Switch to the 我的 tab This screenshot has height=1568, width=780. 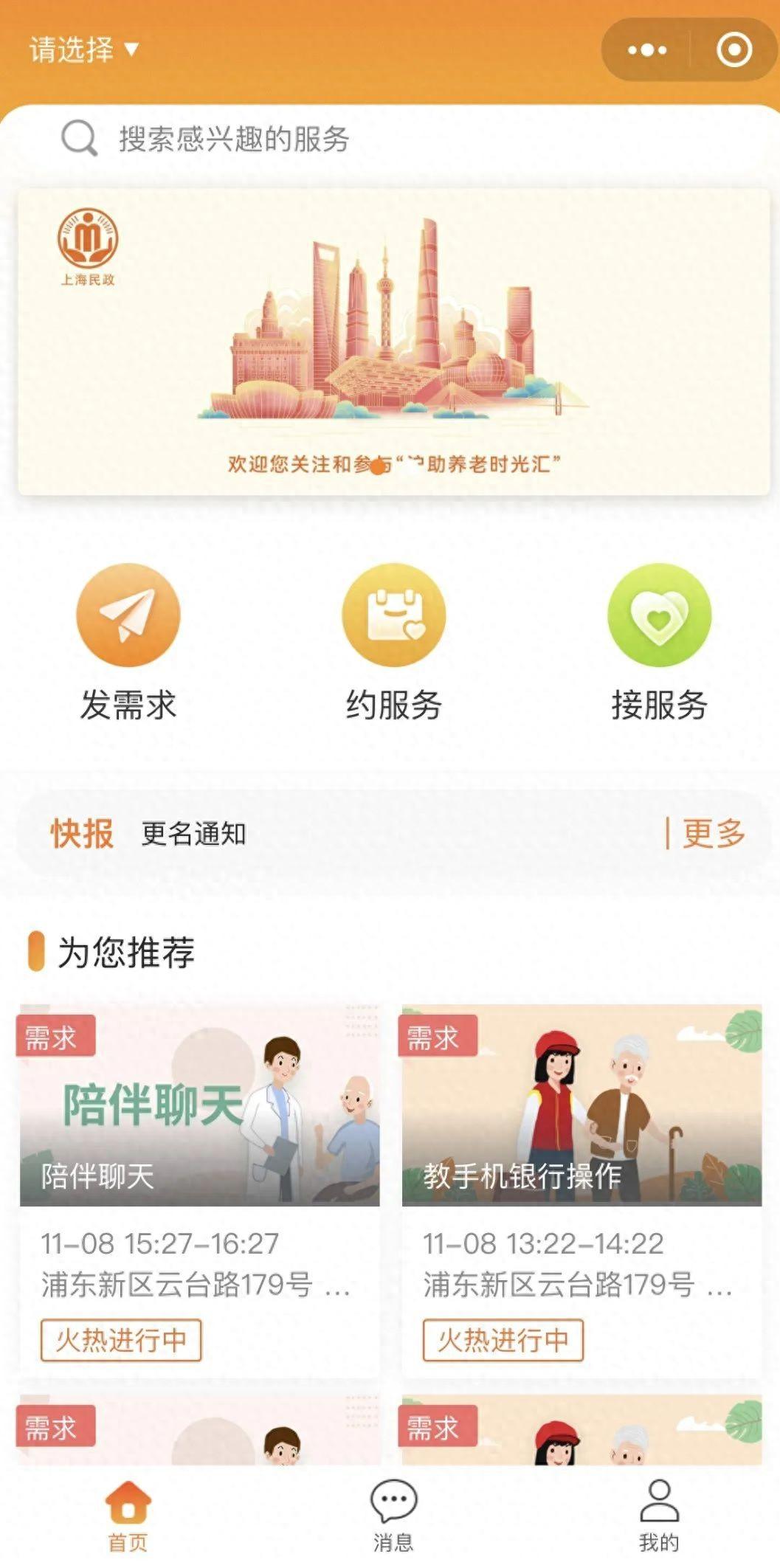click(x=658, y=1516)
